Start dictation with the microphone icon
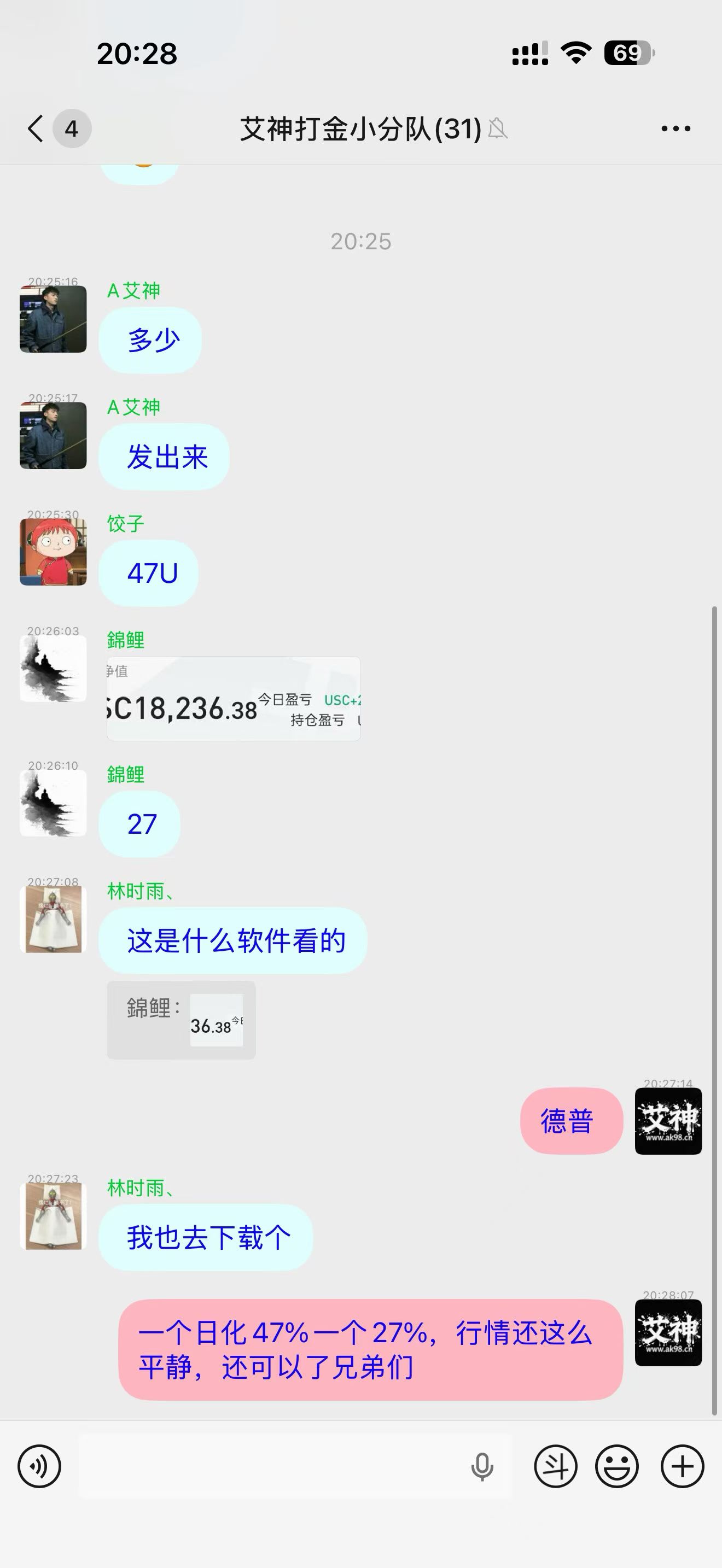 [x=481, y=1467]
